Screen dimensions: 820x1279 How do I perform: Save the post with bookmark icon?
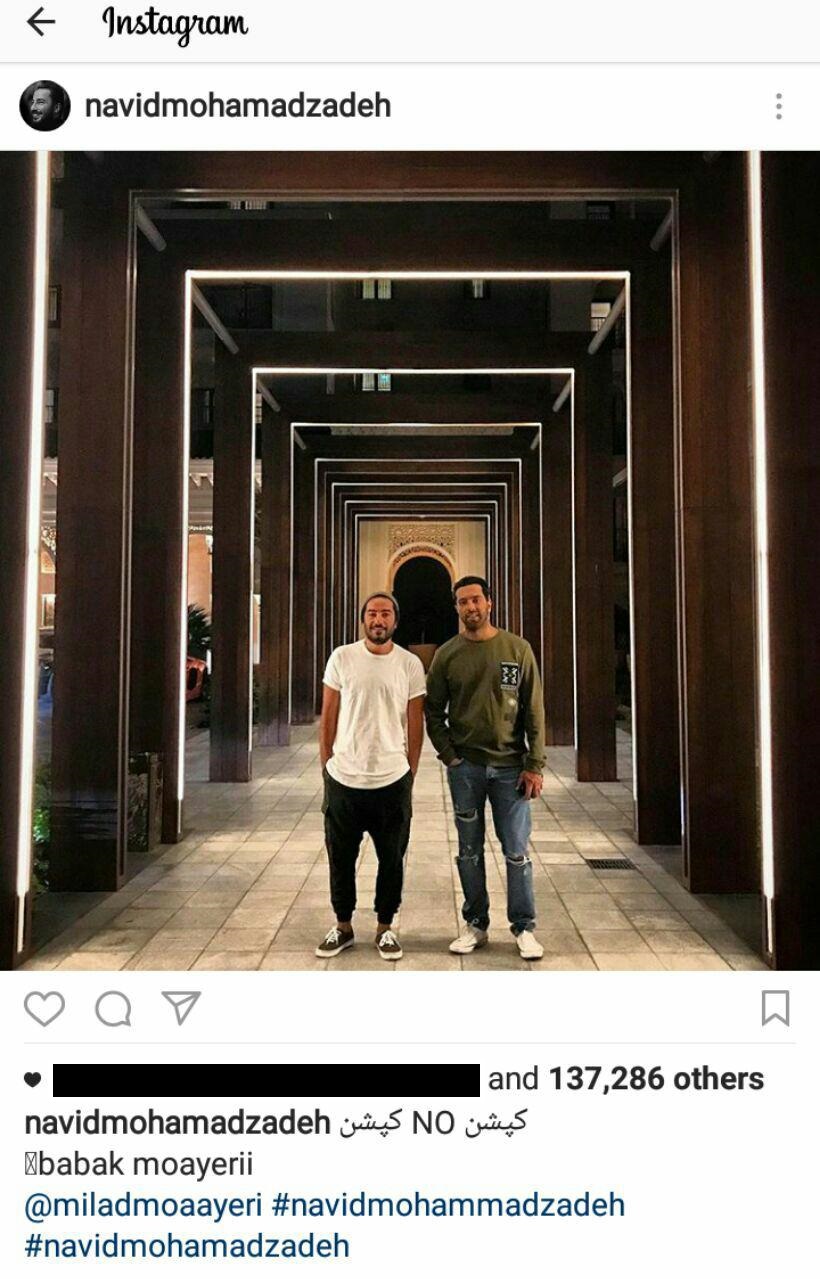tap(775, 1009)
